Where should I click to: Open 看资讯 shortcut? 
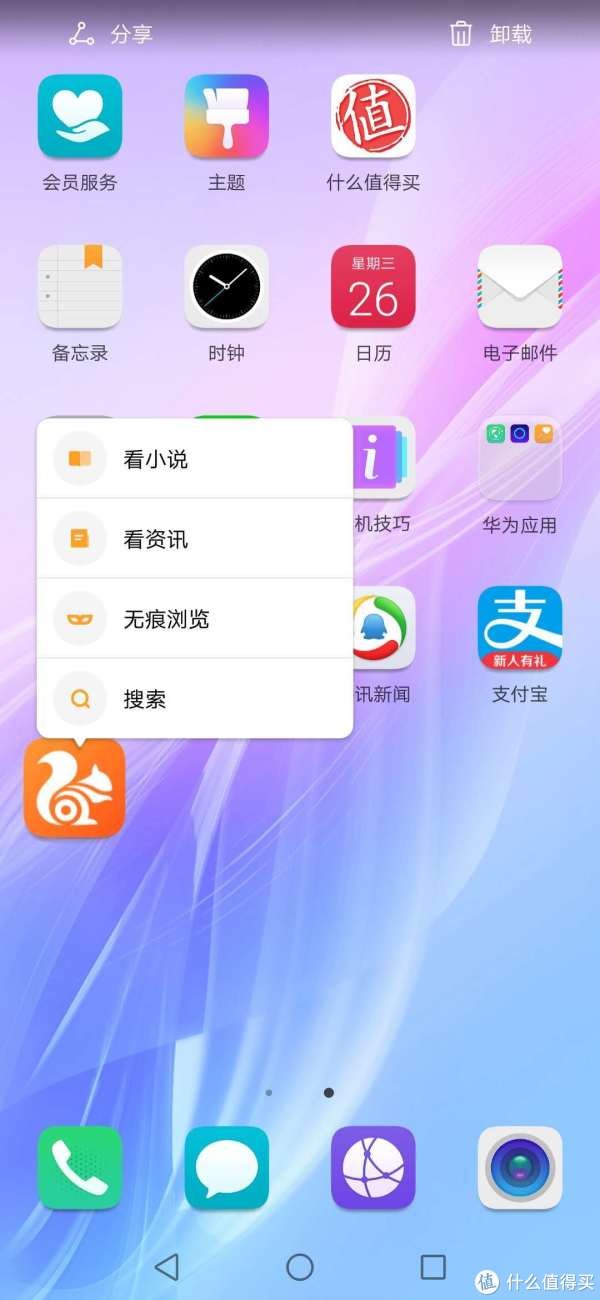pos(195,539)
